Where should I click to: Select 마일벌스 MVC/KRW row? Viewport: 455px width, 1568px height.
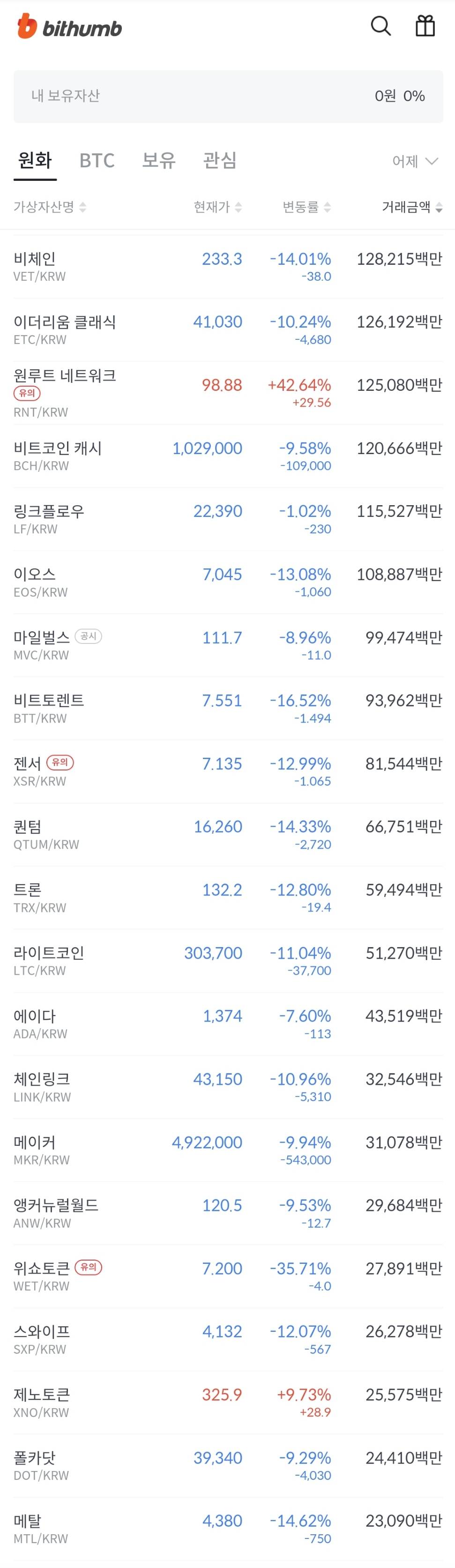click(228, 646)
